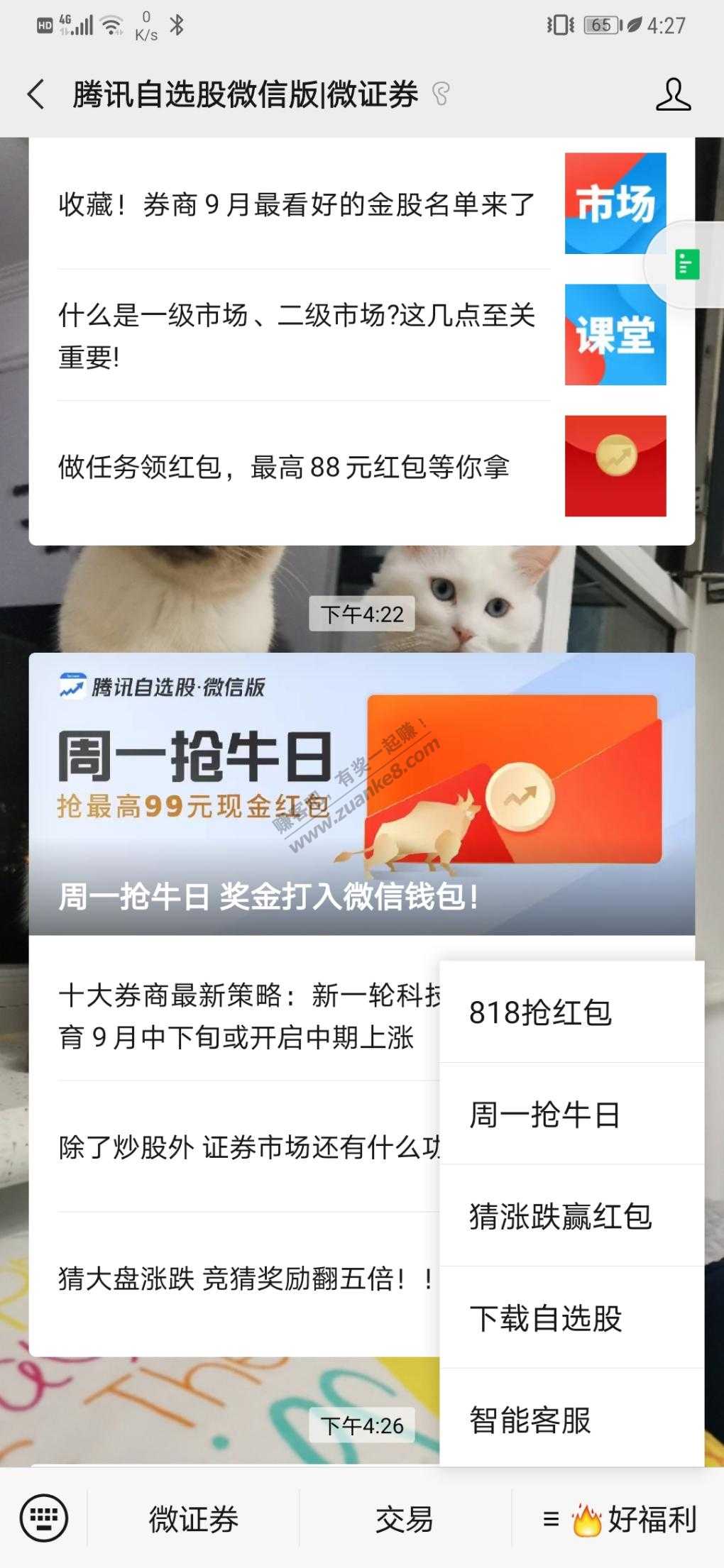Screen dimensions: 724x1568
Task: Select 猜涨跌赢红包 menu option
Action: click(571, 1216)
